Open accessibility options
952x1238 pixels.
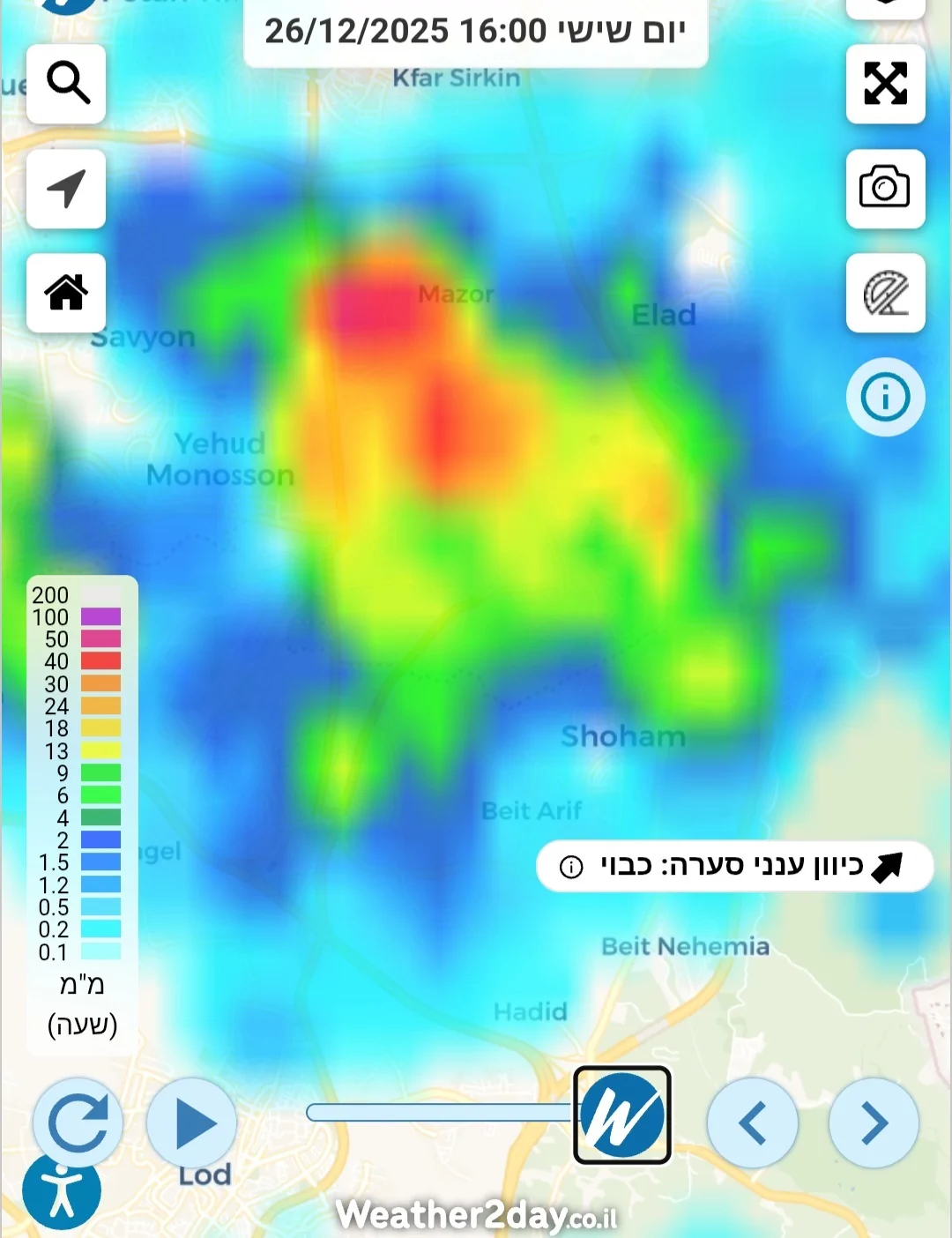point(61,1190)
